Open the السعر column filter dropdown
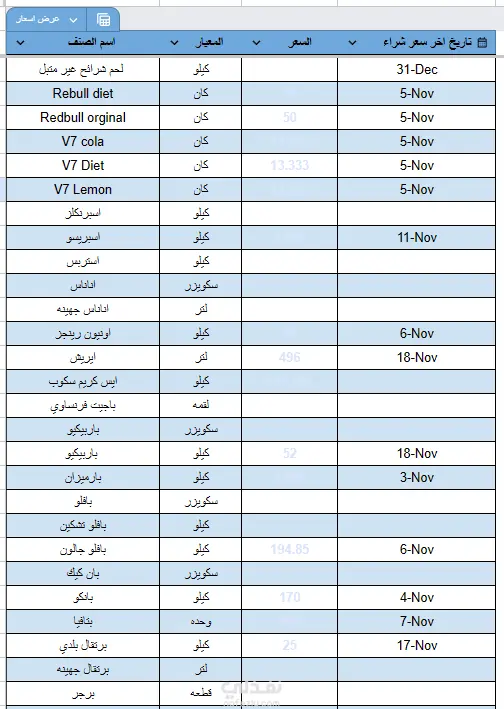Image resolution: width=504 pixels, height=709 pixels. click(256, 43)
